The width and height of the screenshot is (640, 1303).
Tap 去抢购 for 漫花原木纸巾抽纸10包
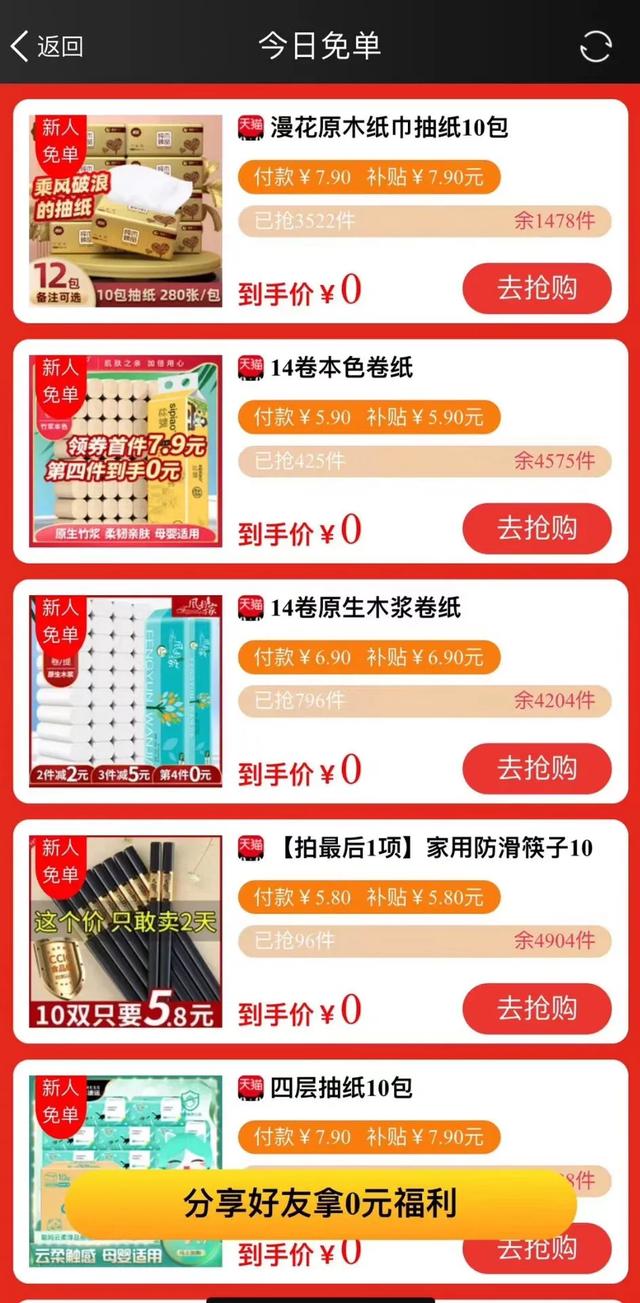tap(536, 288)
